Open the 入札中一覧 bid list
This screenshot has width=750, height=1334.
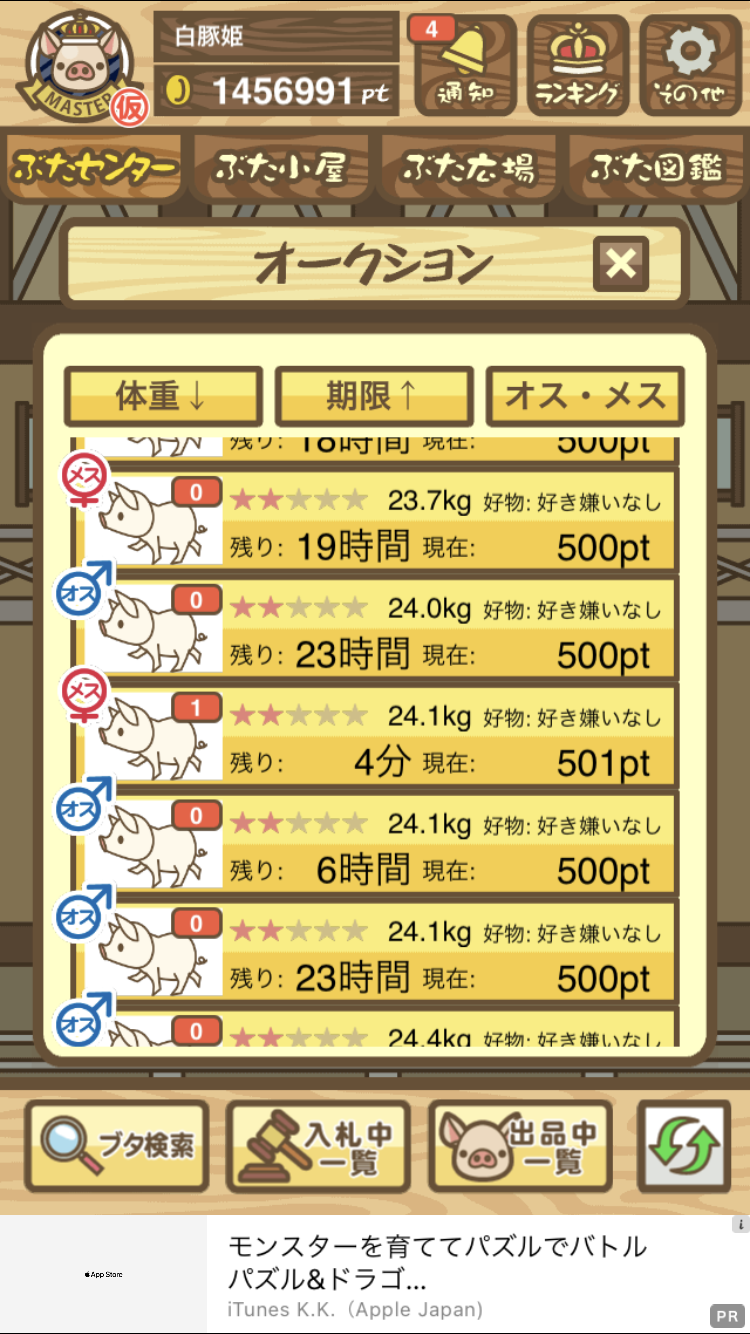pyautogui.click(x=318, y=1146)
